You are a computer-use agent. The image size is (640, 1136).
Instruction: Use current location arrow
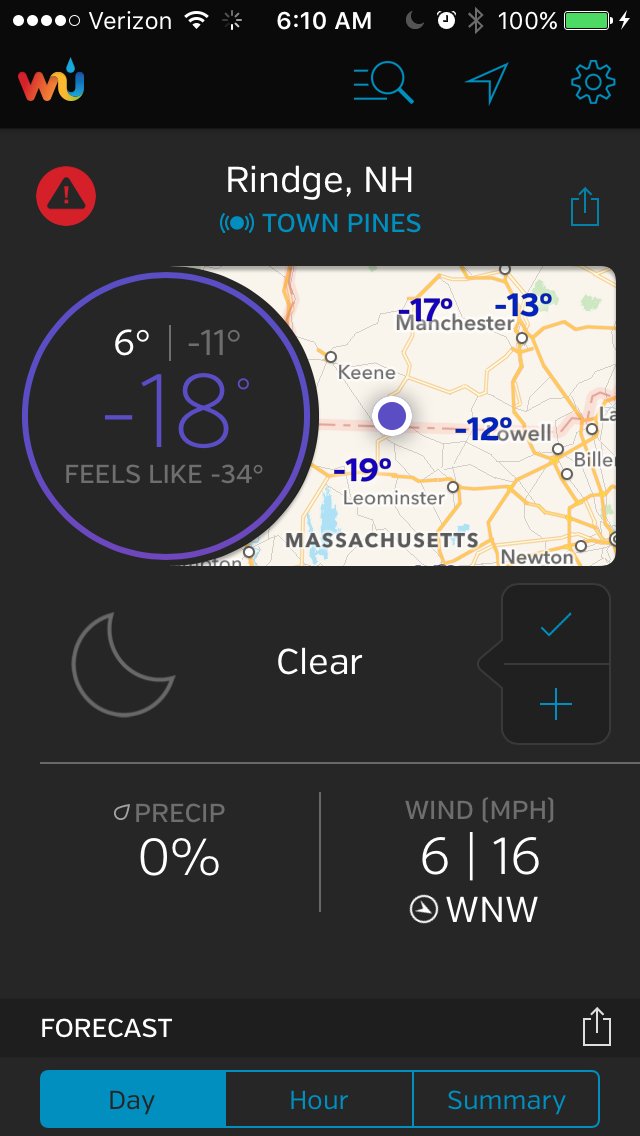(x=487, y=83)
